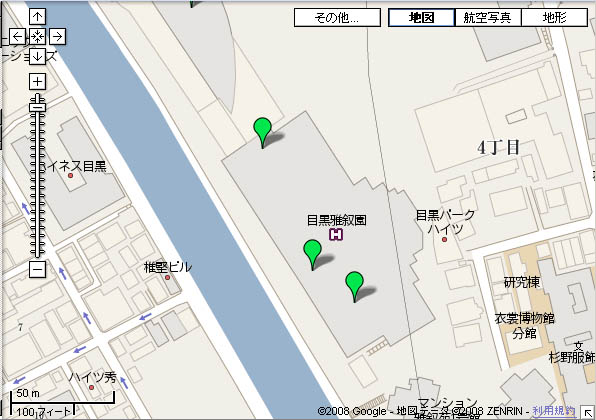This screenshot has width=596, height=420.
Task: Pan the map up with the arrow
Action: point(37,17)
